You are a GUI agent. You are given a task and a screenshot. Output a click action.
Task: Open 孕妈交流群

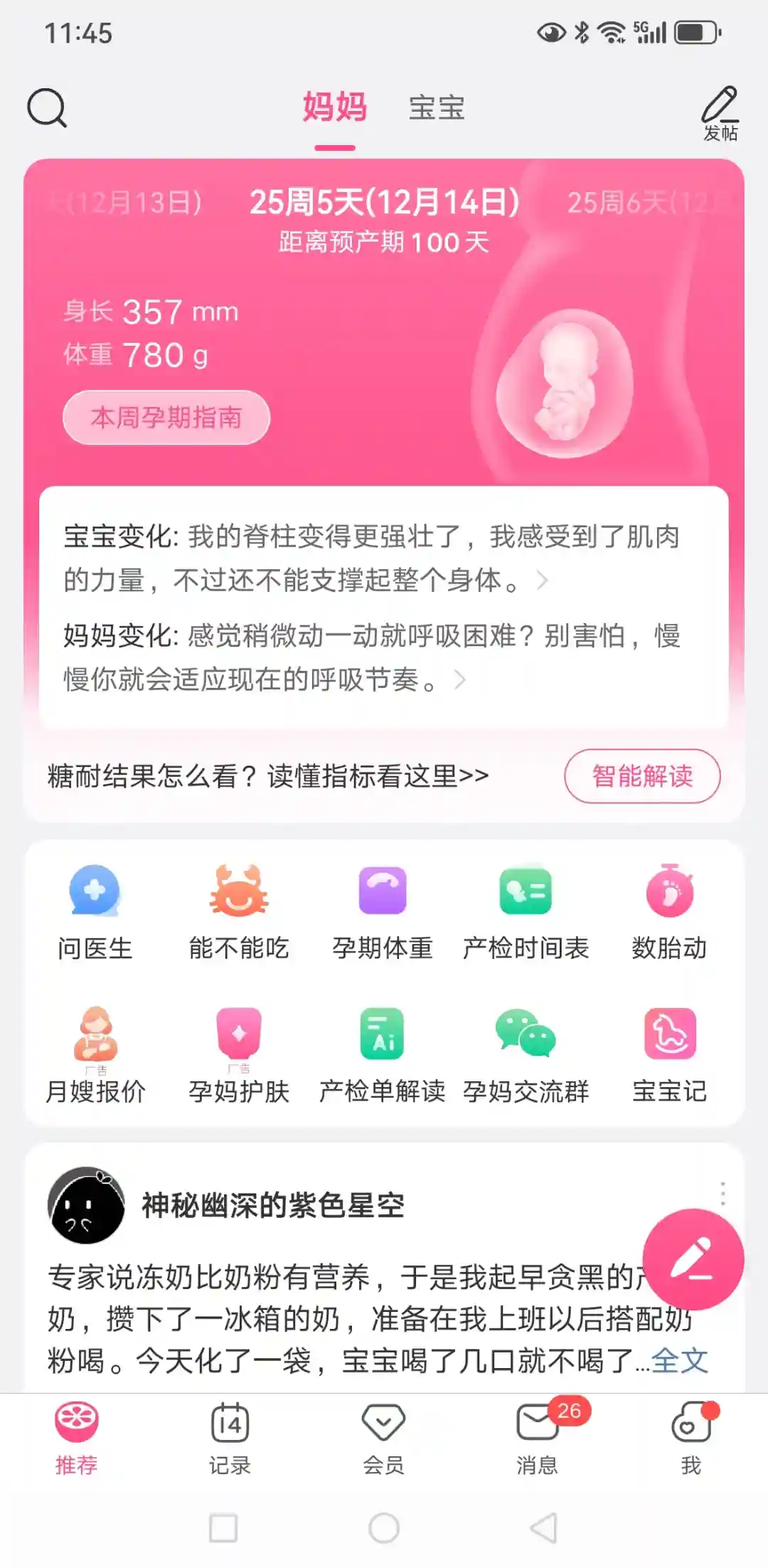point(526,1054)
